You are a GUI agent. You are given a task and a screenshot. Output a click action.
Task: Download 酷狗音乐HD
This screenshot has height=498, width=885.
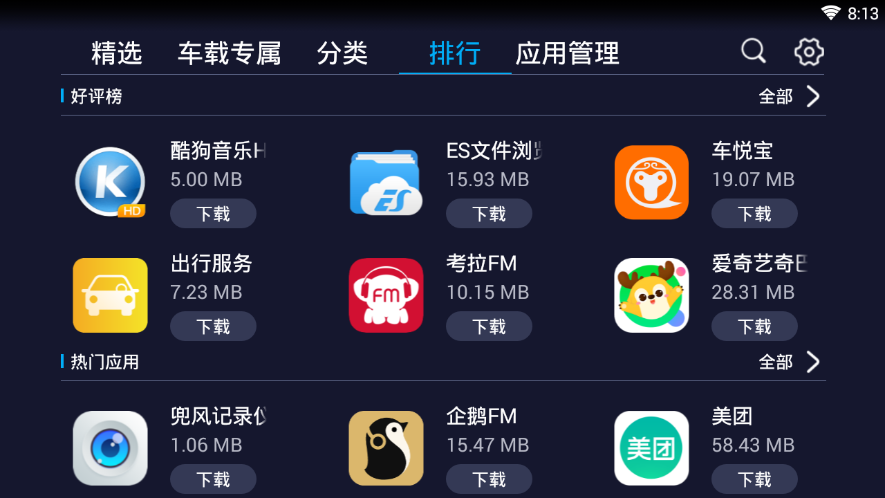[x=213, y=213]
